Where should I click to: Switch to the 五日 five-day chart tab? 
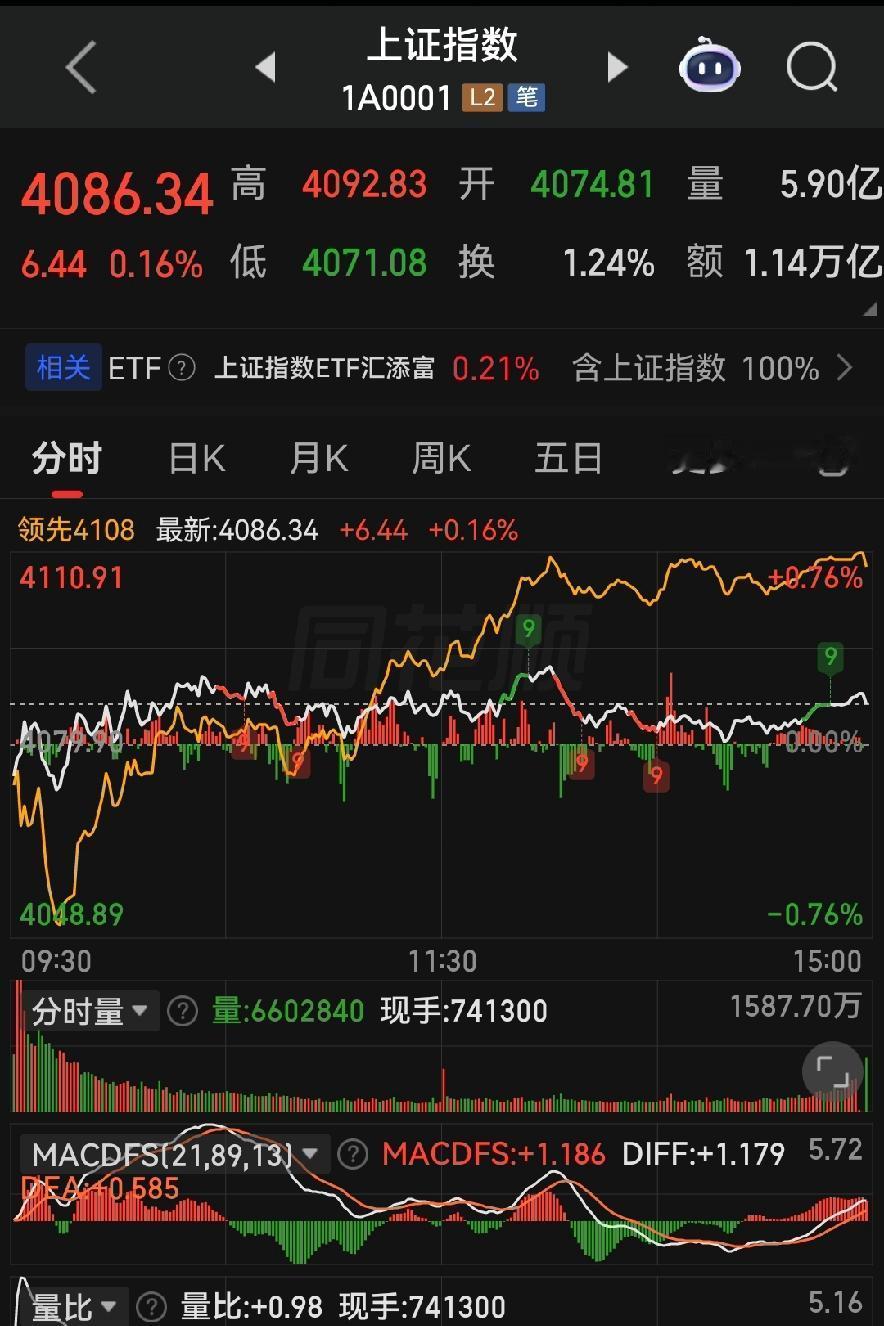[x=568, y=457]
